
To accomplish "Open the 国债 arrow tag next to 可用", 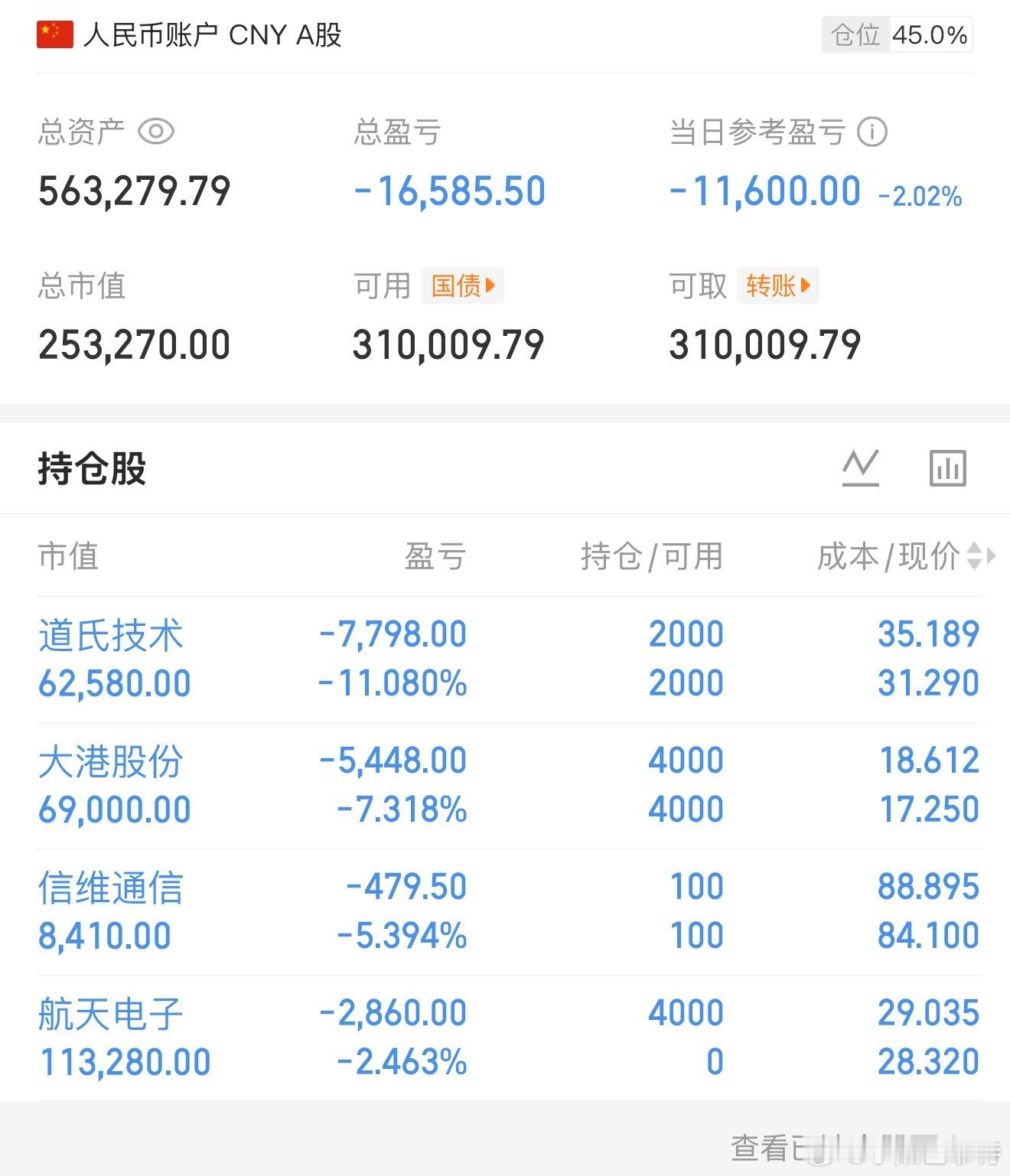I will click(462, 285).
